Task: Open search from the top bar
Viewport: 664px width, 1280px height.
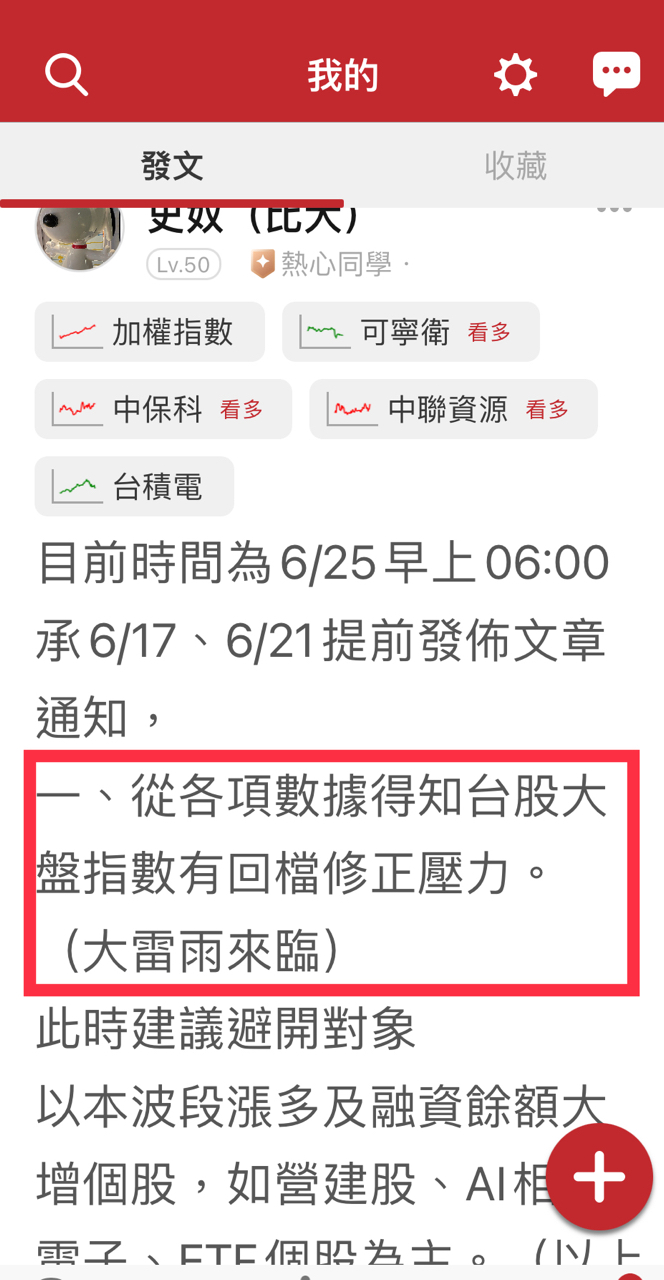Action: click(66, 75)
